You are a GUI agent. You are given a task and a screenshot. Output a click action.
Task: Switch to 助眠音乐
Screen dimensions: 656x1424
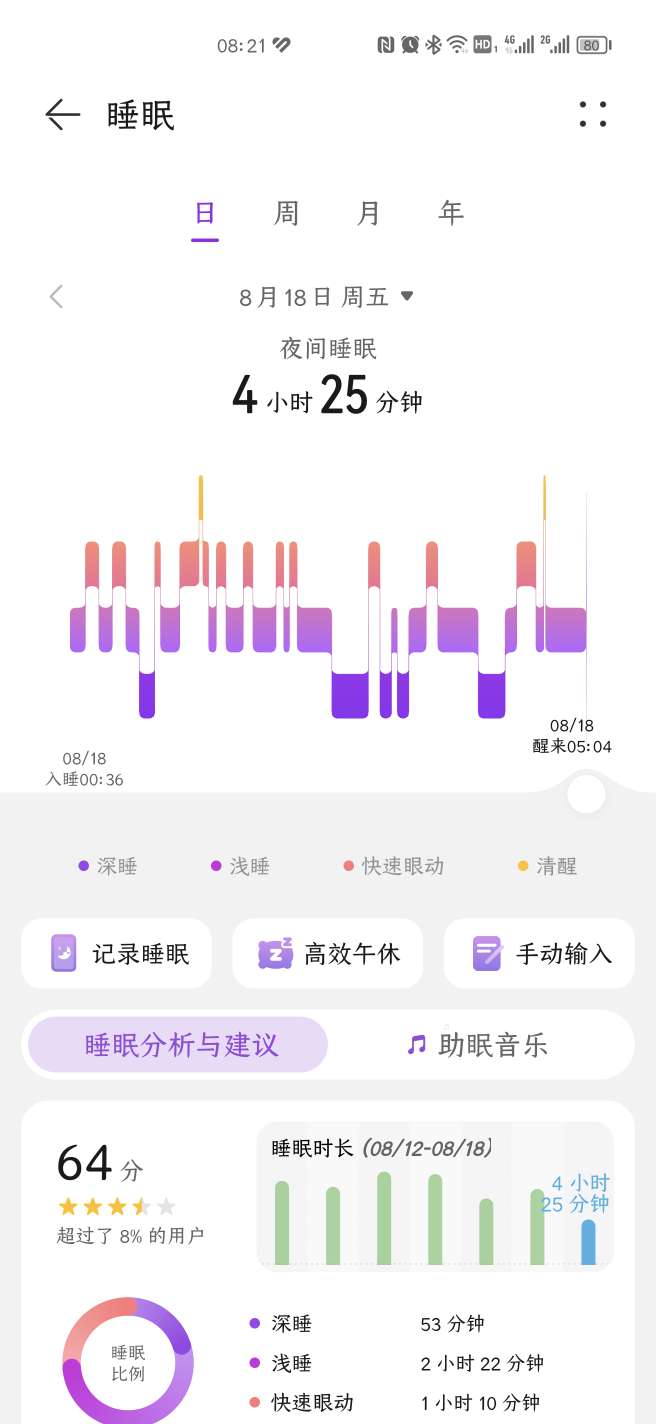coord(478,1045)
